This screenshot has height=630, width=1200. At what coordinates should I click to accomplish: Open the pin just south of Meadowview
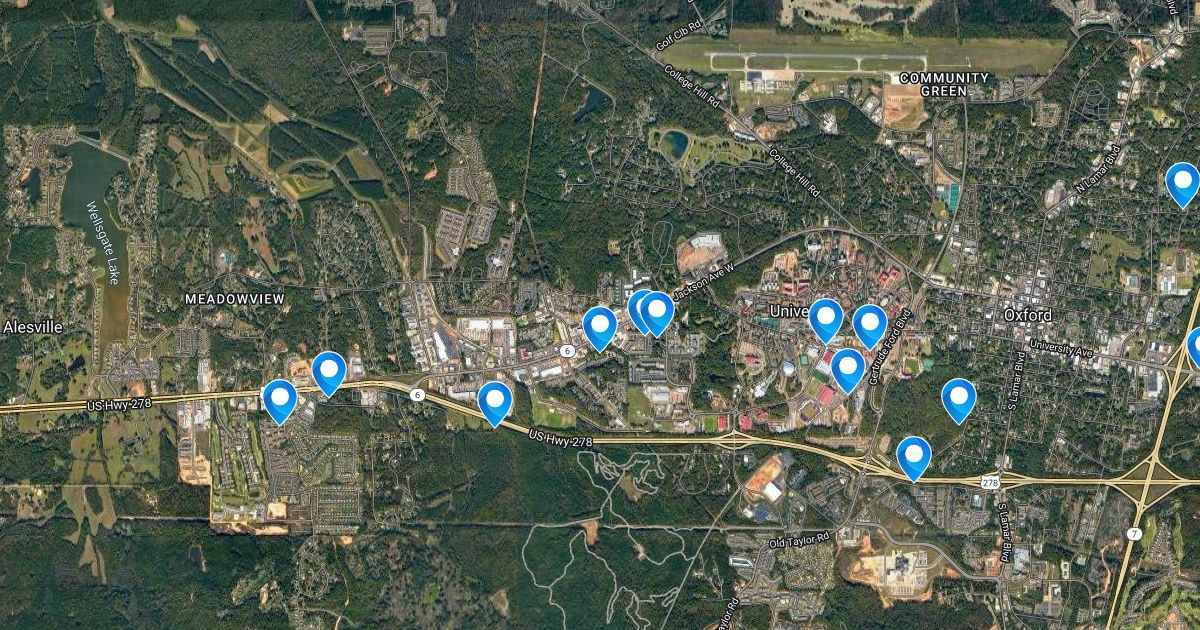tap(329, 372)
